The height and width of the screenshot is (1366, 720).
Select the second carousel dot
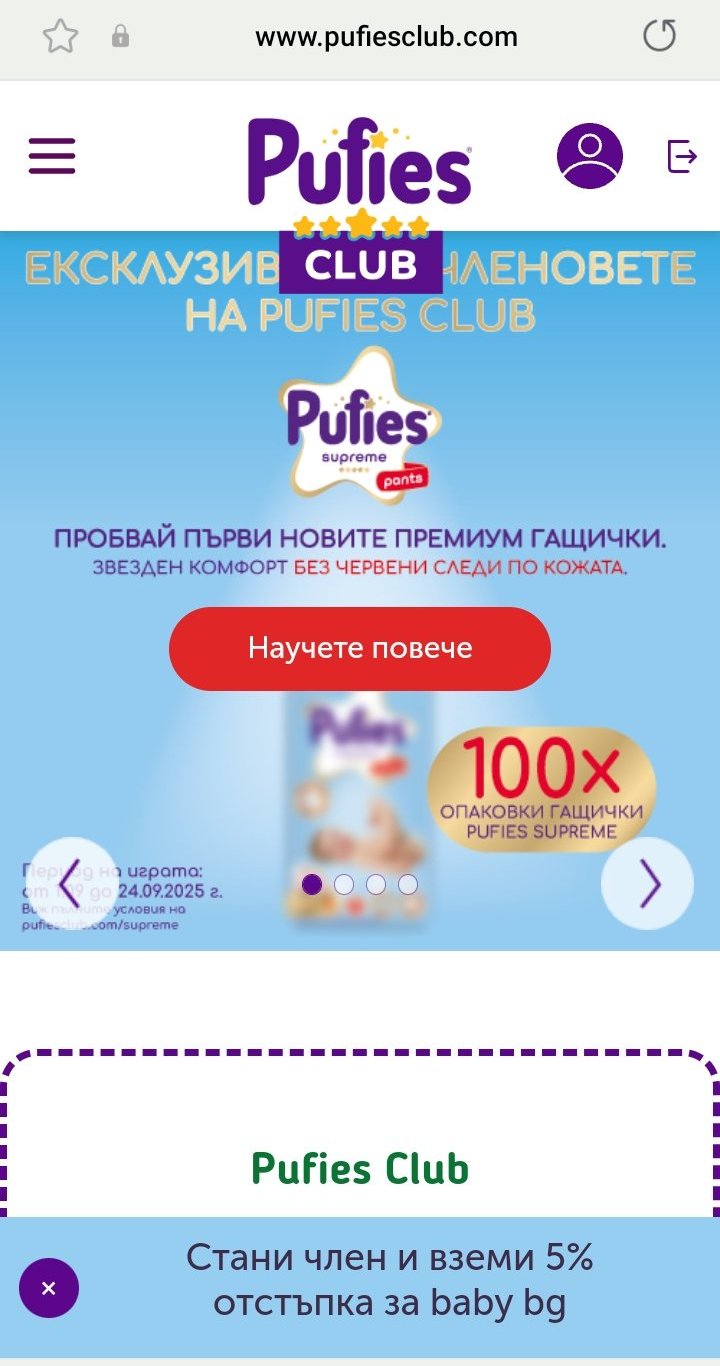click(344, 884)
